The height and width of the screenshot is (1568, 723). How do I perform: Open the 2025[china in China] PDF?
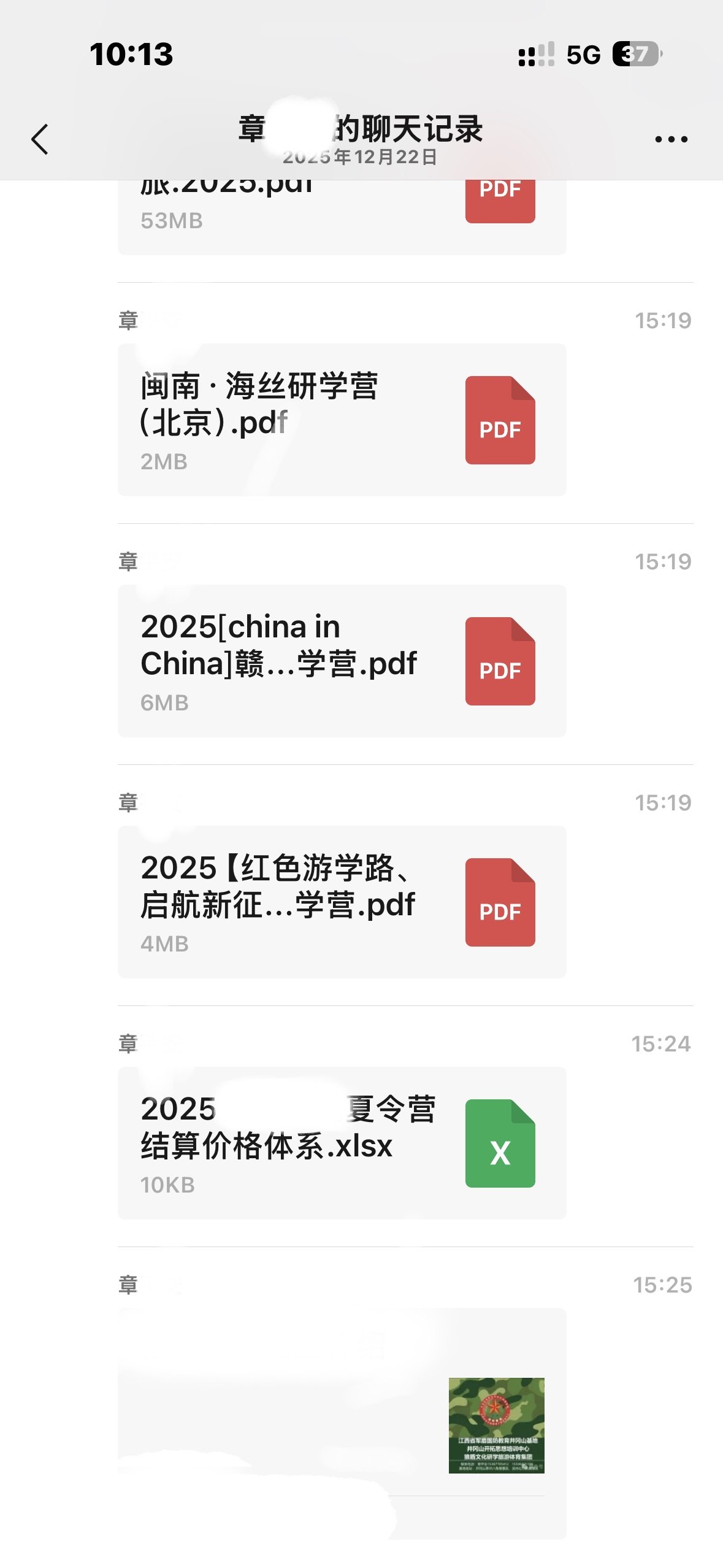click(x=341, y=661)
